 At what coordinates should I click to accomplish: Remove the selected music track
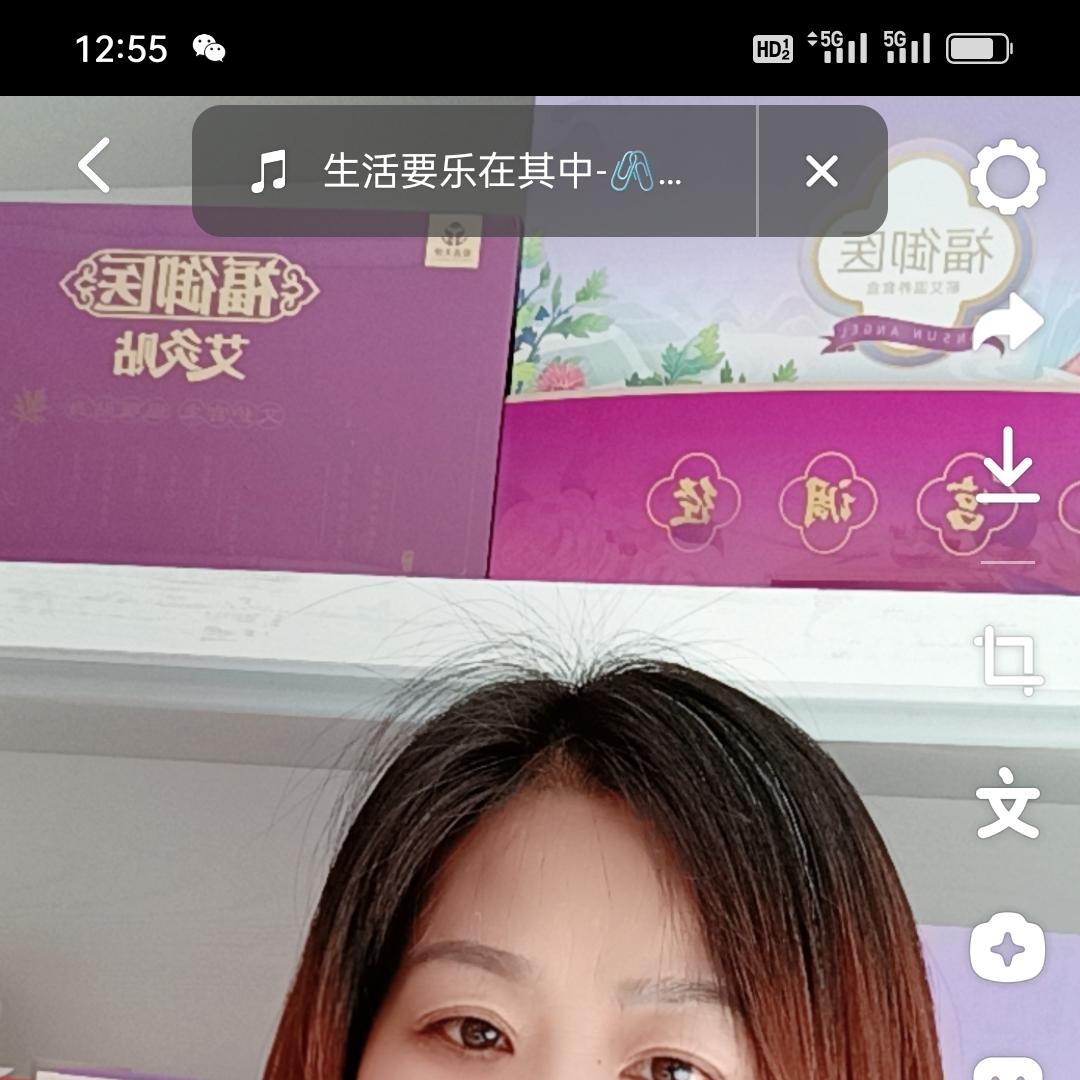point(822,172)
